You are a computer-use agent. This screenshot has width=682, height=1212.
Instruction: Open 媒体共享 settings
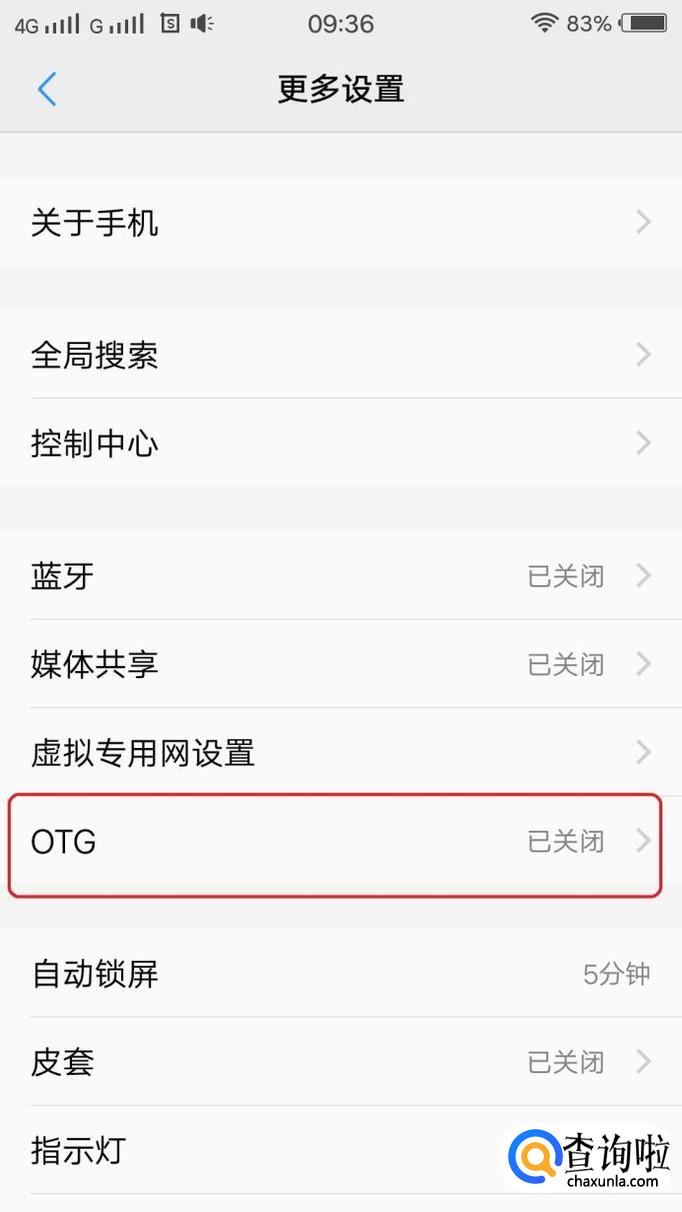pyautogui.click(x=340, y=664)
